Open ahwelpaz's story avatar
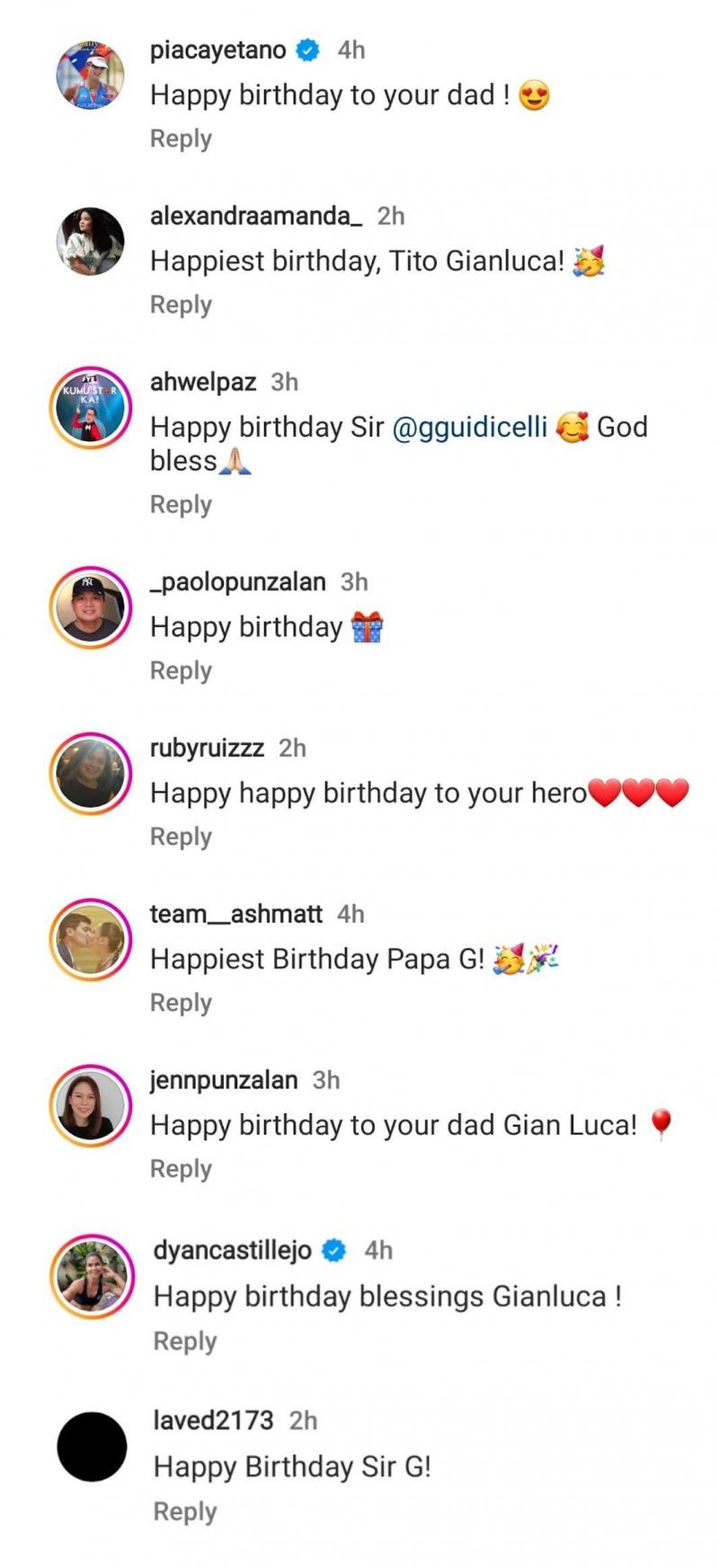The width and height of the screenshot is (719, 1568). coord(90,407)
